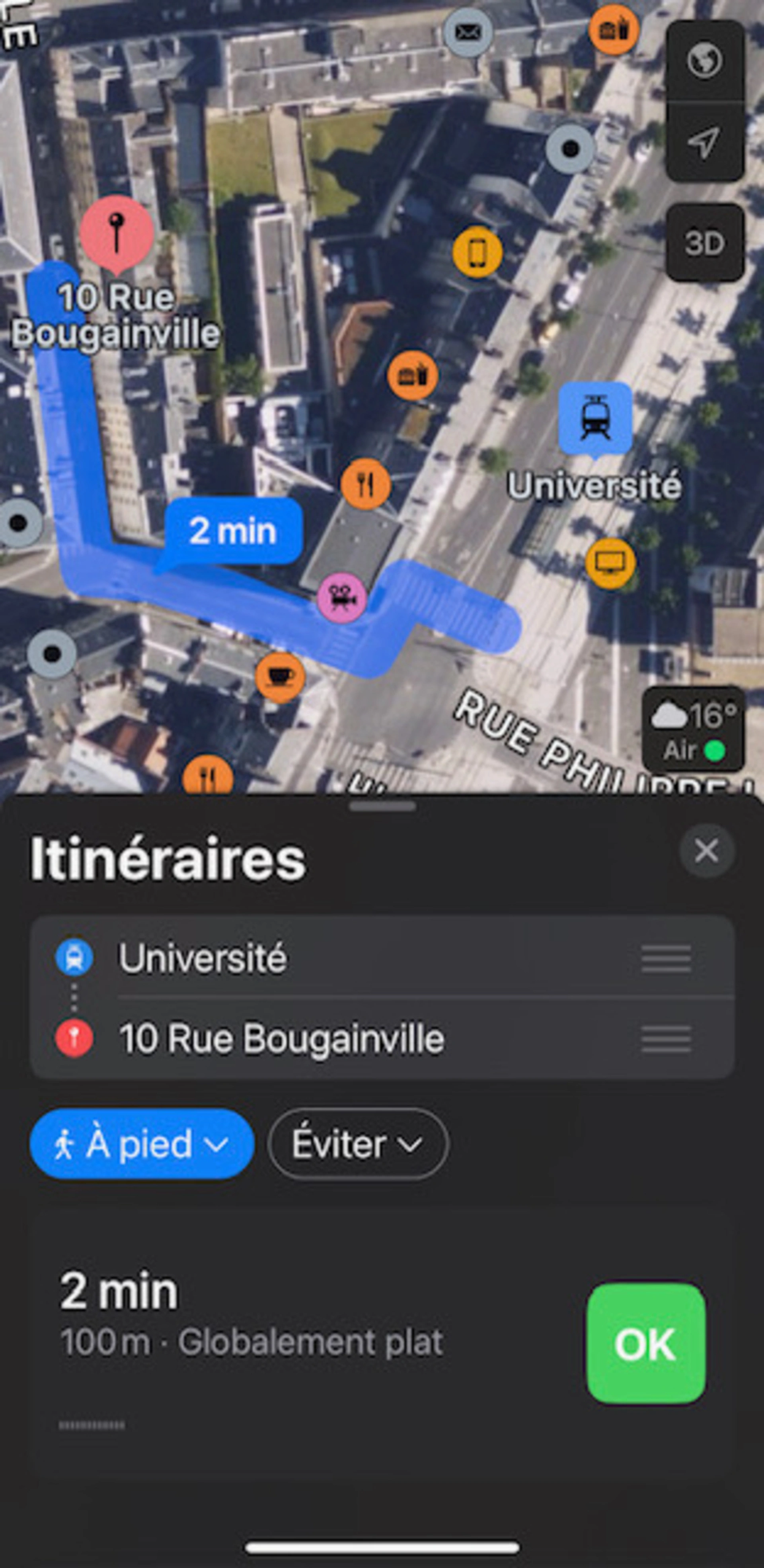This screenshot has height=1568, width=764.
Task: Center map on current location arrow
Action: (705, 142)
